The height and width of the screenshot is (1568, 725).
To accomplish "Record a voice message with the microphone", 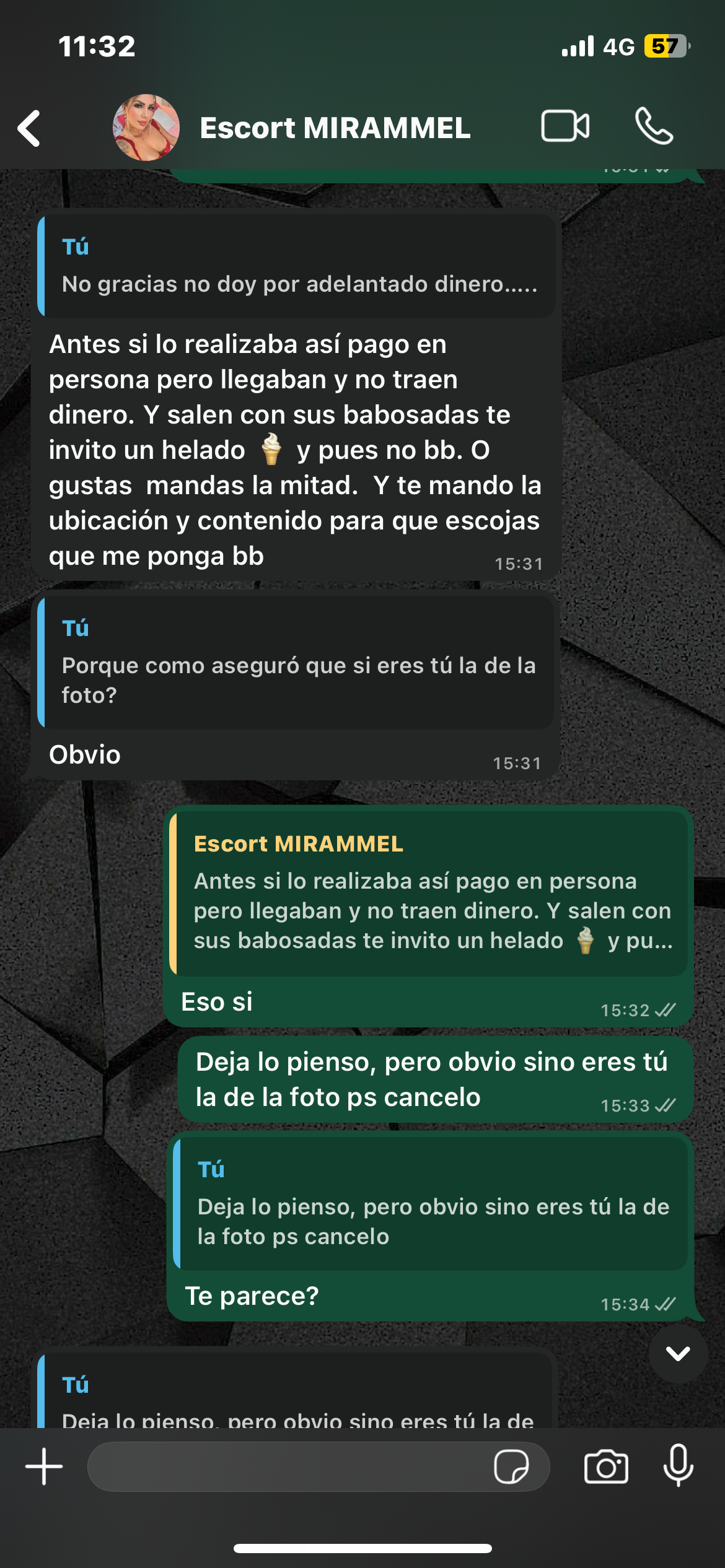I will click(x=678, y=1465).
